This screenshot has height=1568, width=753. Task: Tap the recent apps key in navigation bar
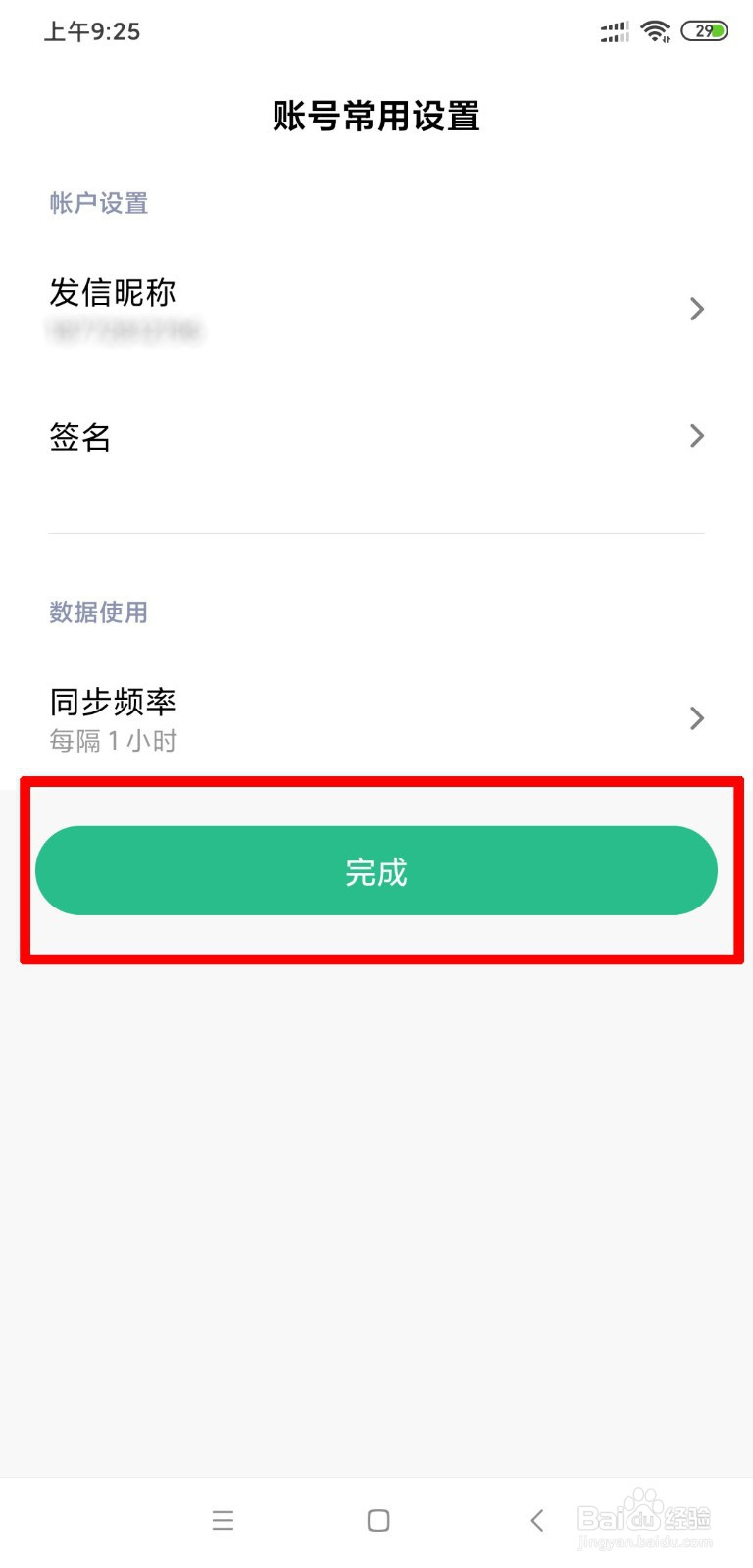point(224,1520)
